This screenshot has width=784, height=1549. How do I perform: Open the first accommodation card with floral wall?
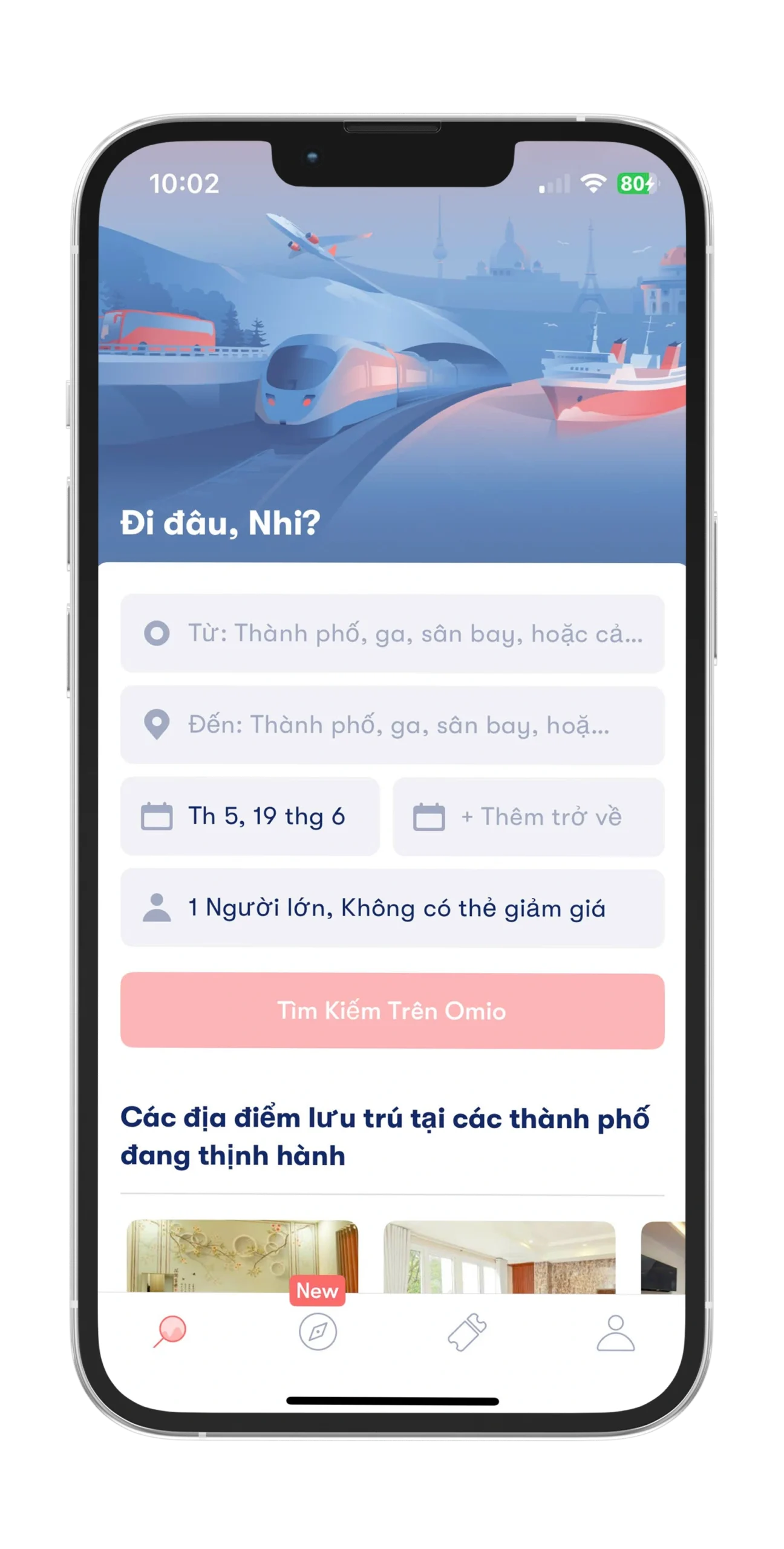point(242,1256)
